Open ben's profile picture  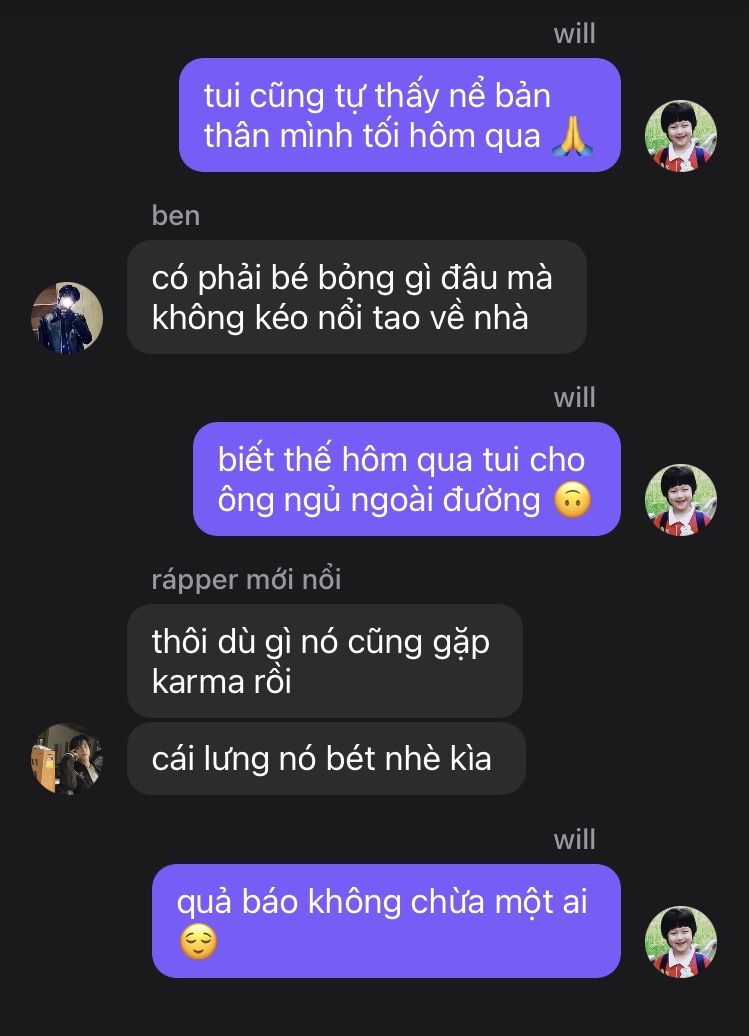coord(67,317)
